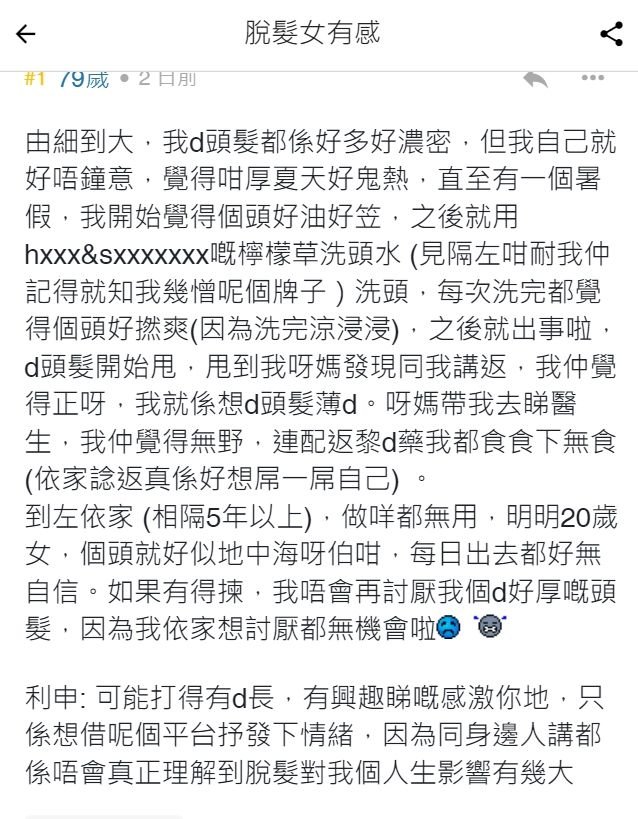View profile of user 79歲
Viewport: 638px width, 819px height.
tap(83, 78)
